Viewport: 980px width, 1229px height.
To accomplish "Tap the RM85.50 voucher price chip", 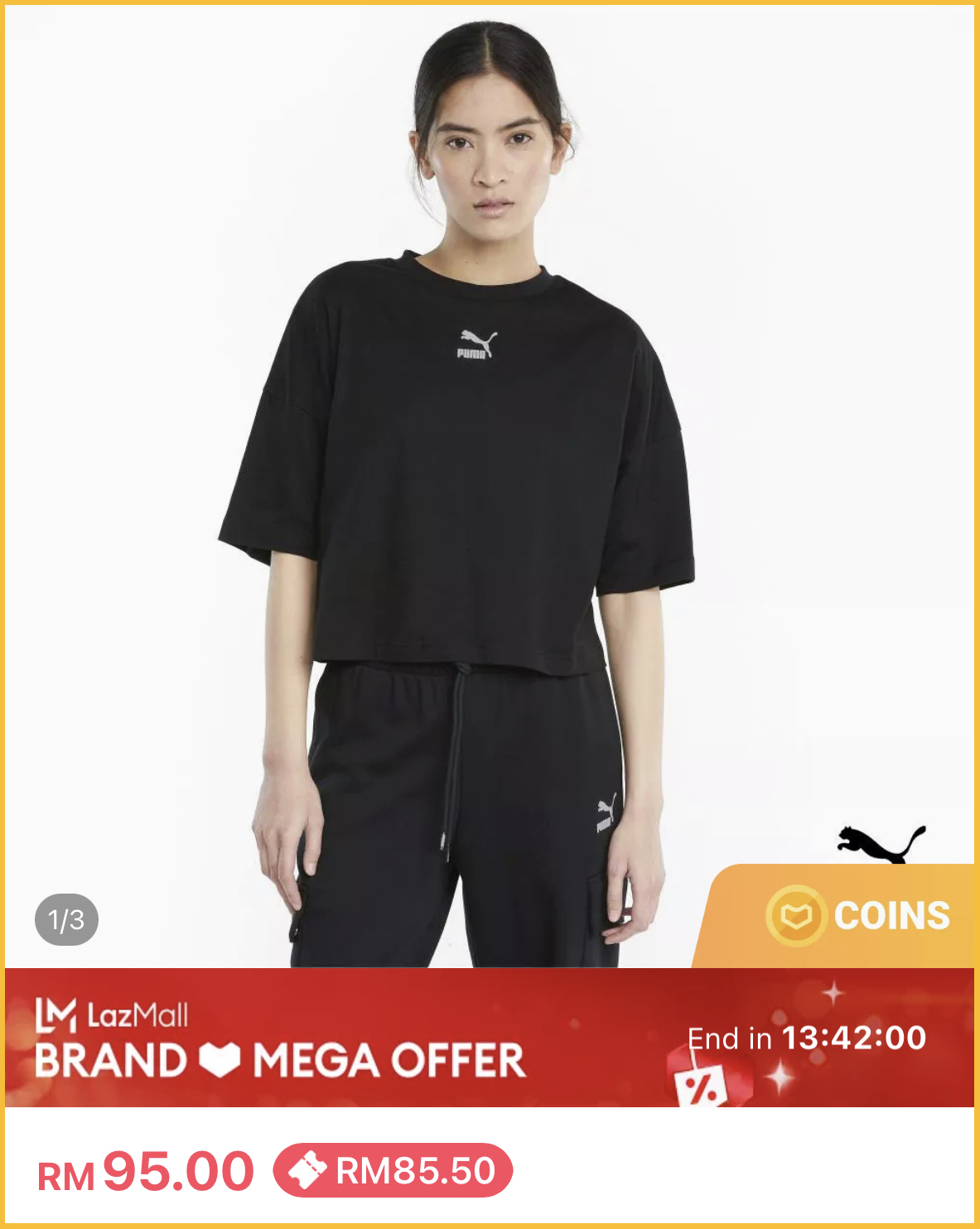I will point(393,1170).
